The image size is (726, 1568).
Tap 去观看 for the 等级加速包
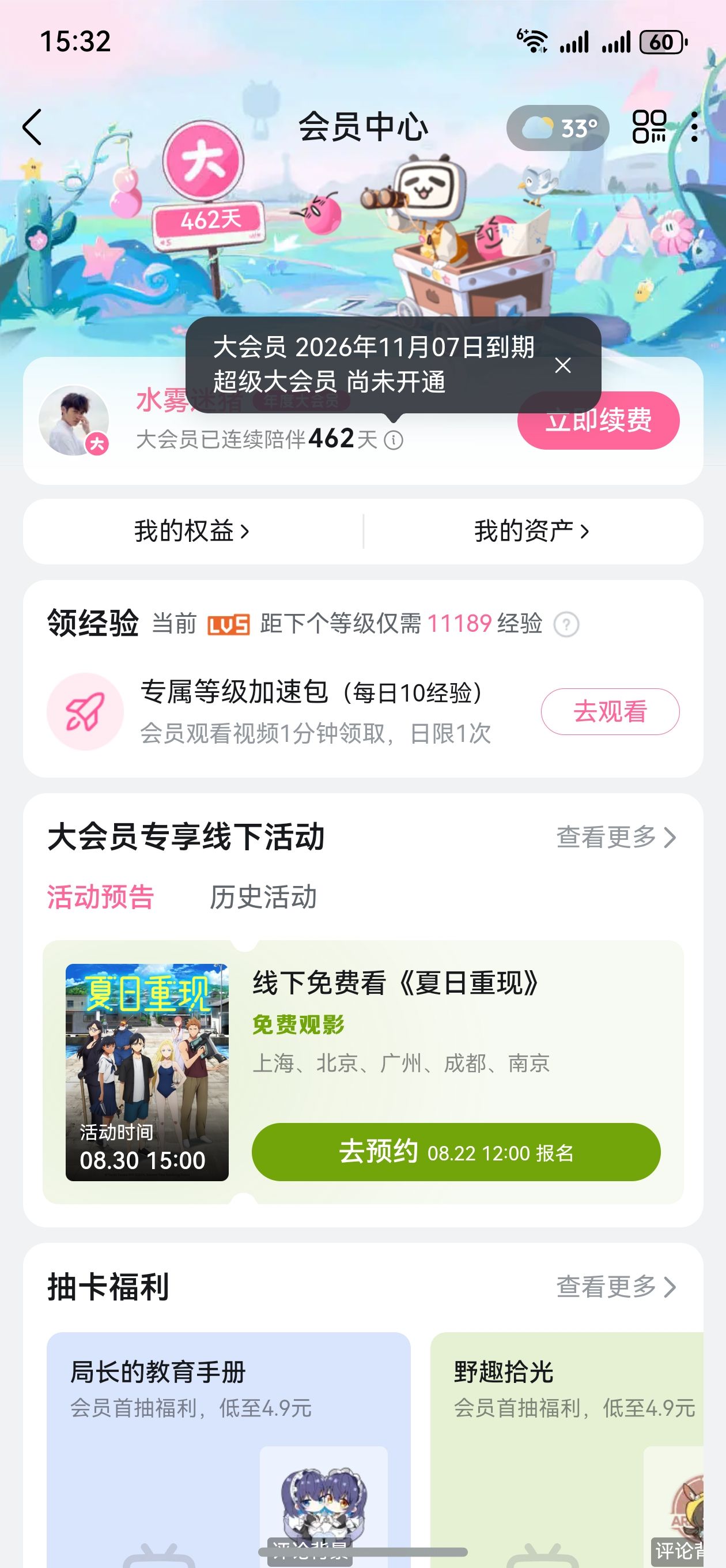[x=610, y=711]
